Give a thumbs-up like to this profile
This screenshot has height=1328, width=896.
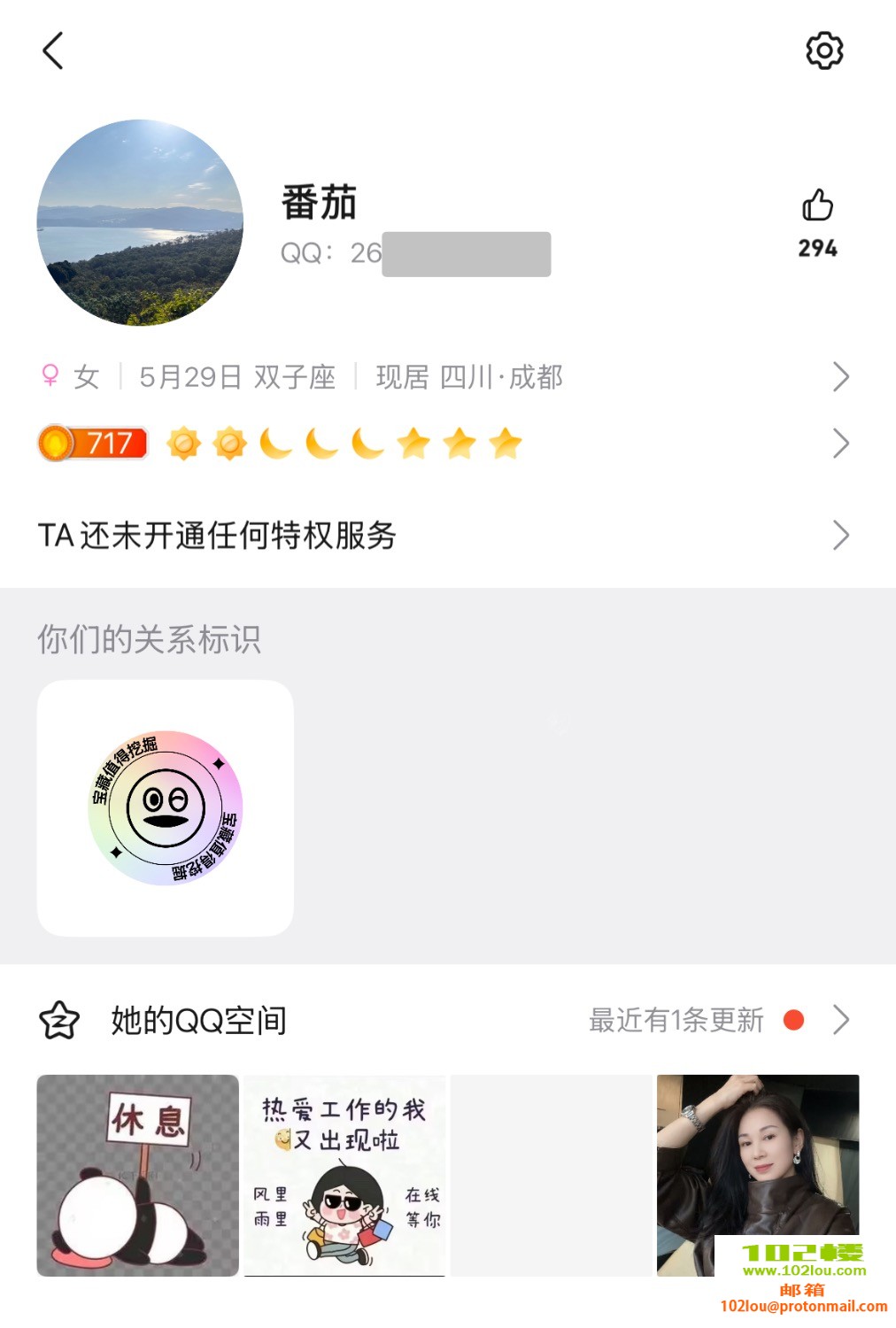[817, 205]
